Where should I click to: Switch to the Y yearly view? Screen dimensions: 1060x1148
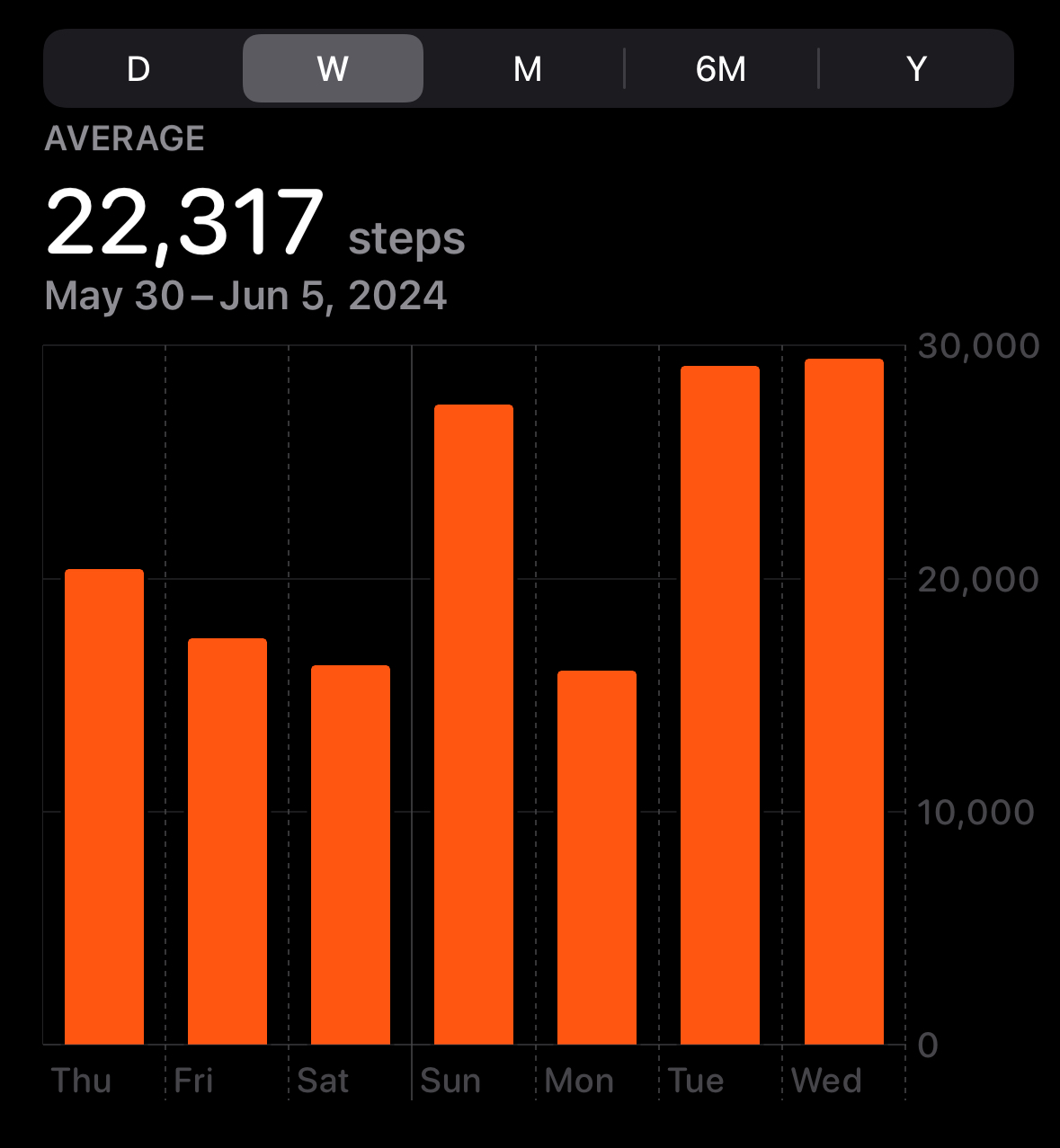click(916, 69)
